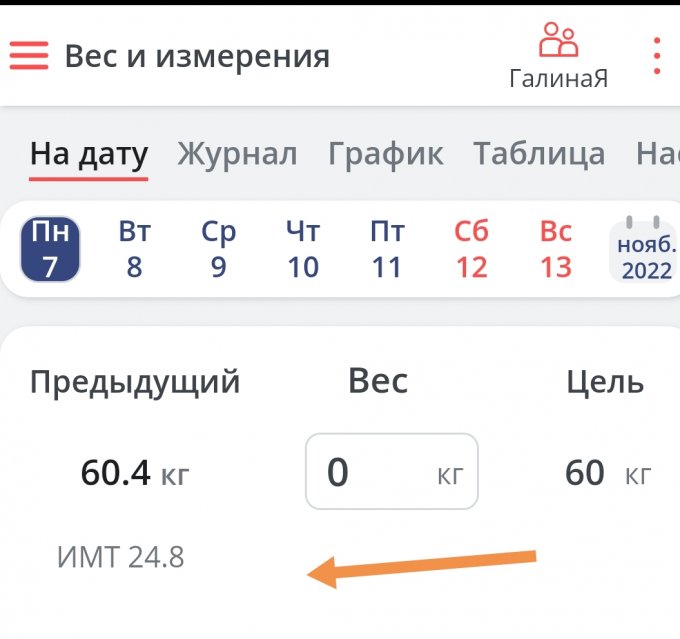Switch to the График tab
This screenshot has height=639, width=680.
tap(385, 154)
